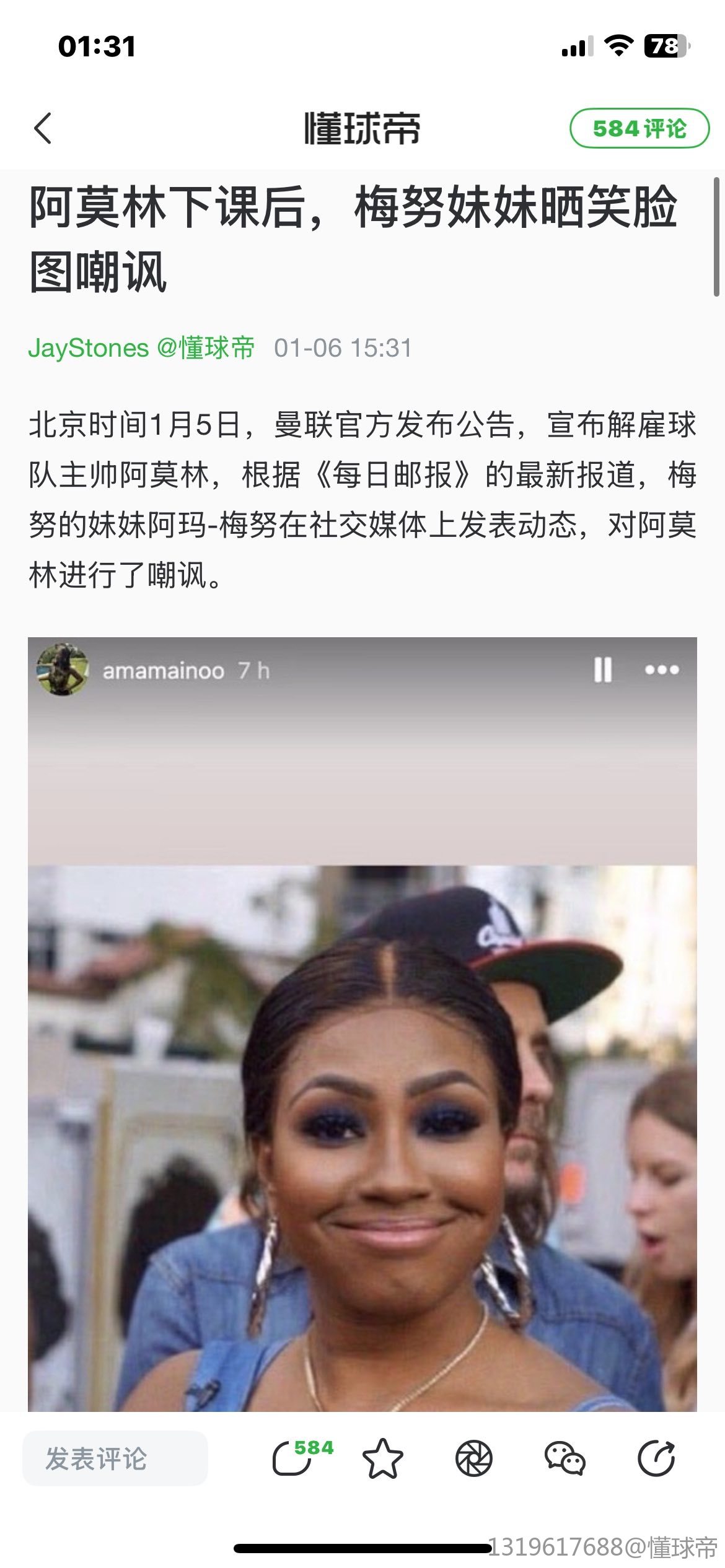The image size is (725, 1568).
Task: Open the Instagram story image in the article
Action: (362, 1023)
